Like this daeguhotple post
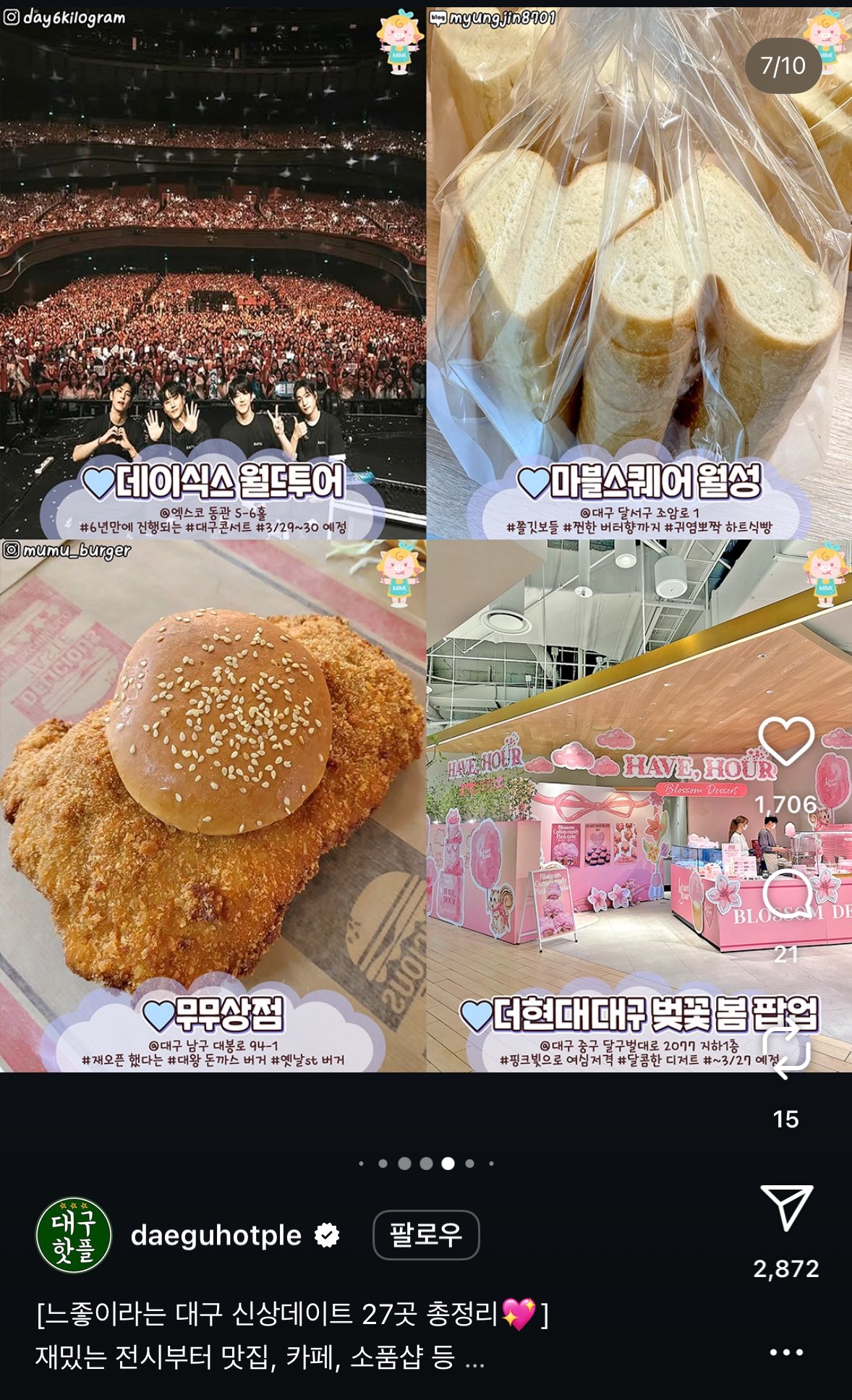This screenshot has width=852, height=1400. pos(786,741)
